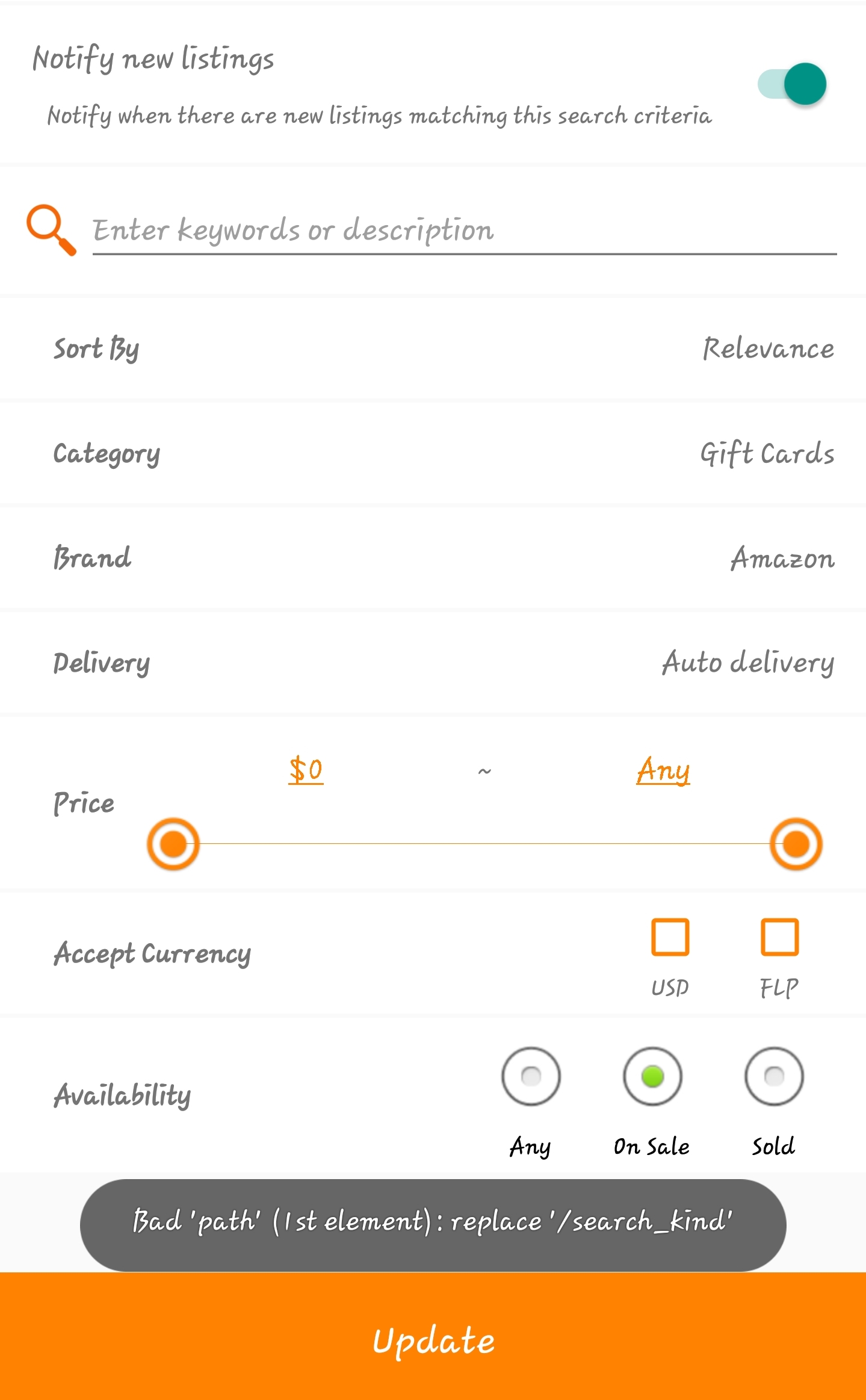Check the USD currency box

click(670, 937)
